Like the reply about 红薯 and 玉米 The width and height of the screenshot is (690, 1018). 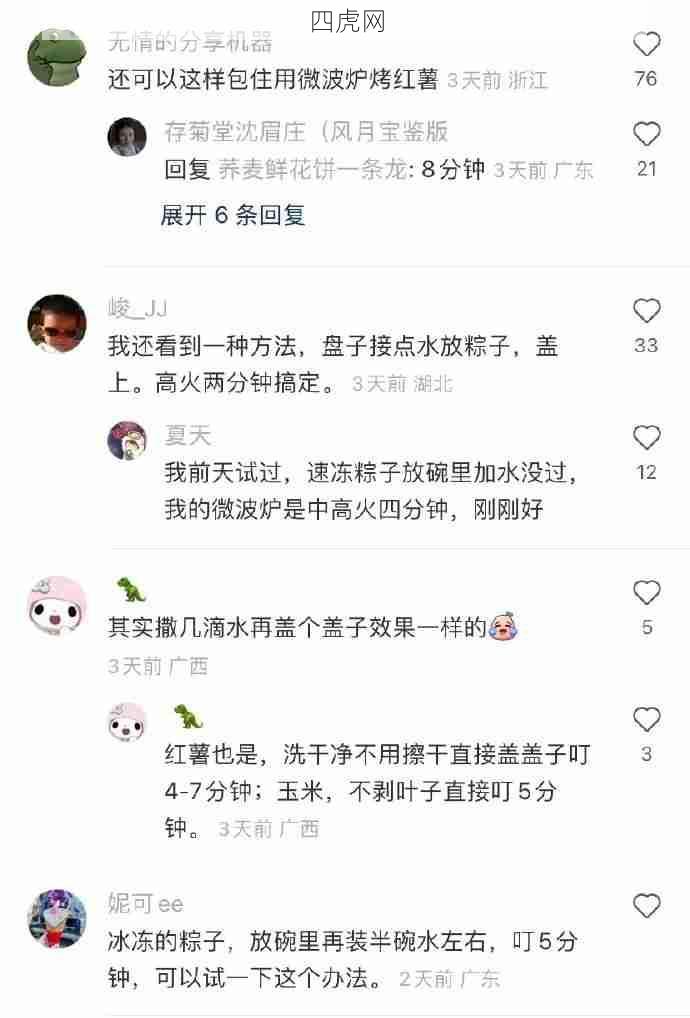(647, 720)
